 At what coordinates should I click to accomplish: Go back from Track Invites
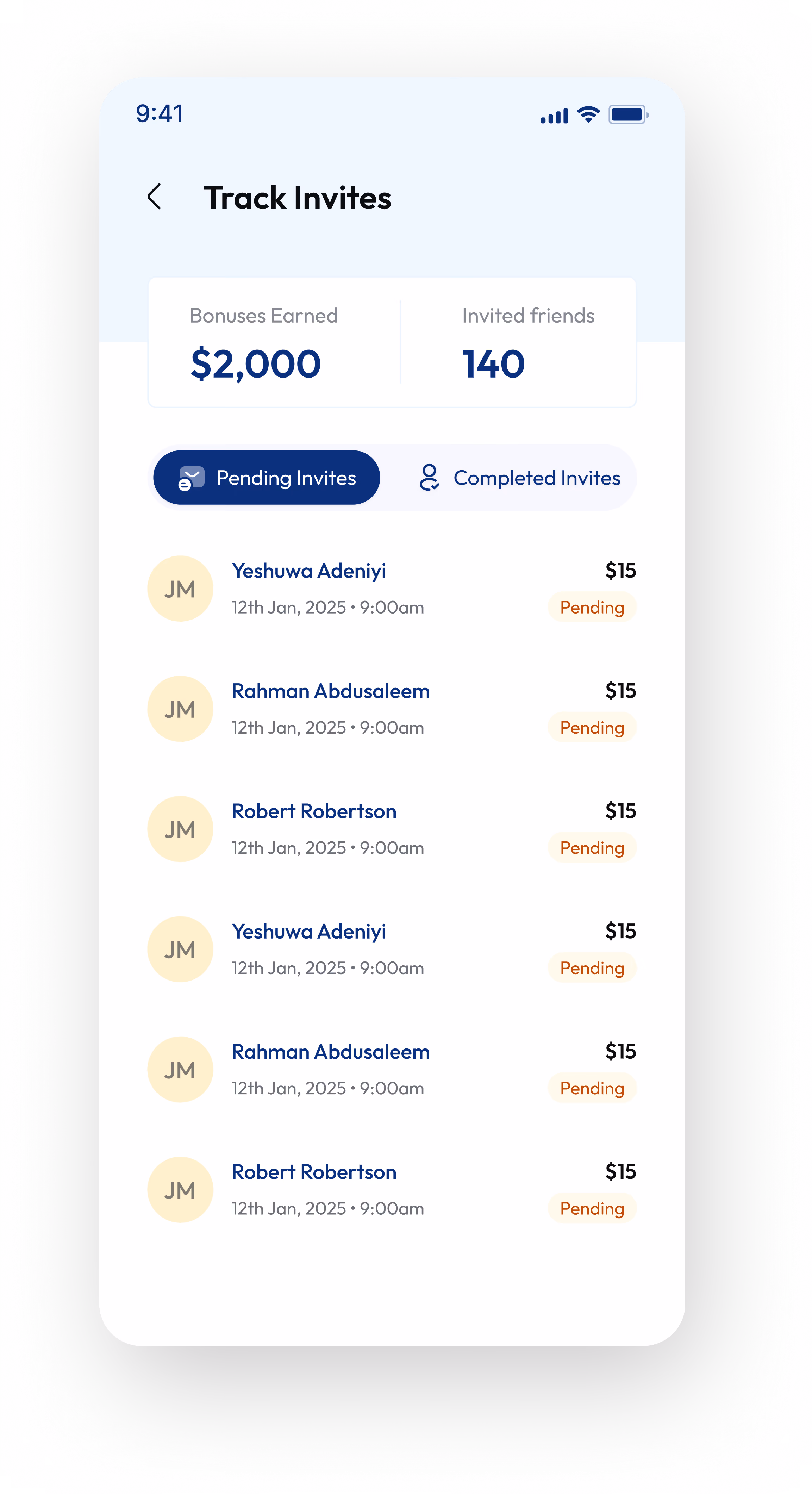[x=154, y=197]
